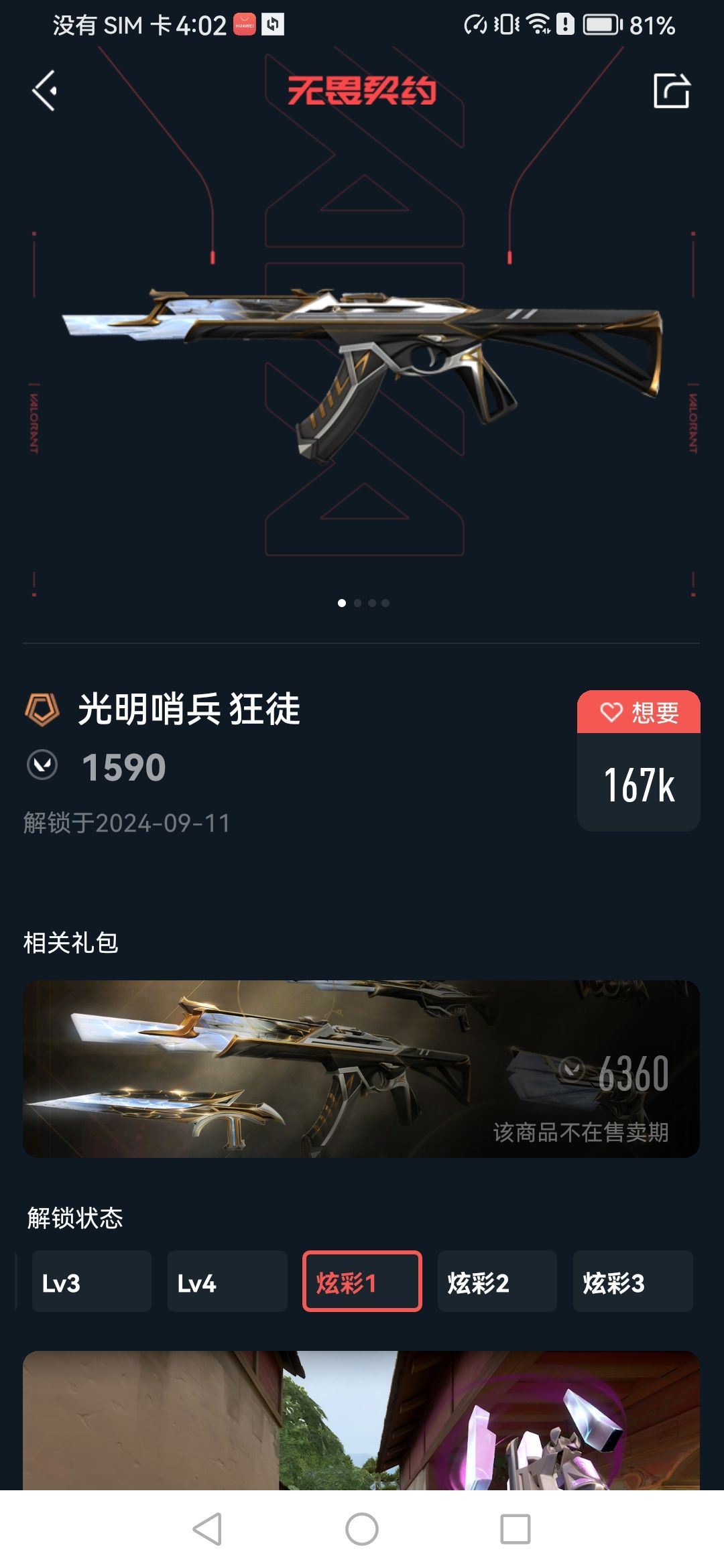Open the related bundle card priced 6360
The width and height of the screenshot is (724, 1568).
(361, 1069)
